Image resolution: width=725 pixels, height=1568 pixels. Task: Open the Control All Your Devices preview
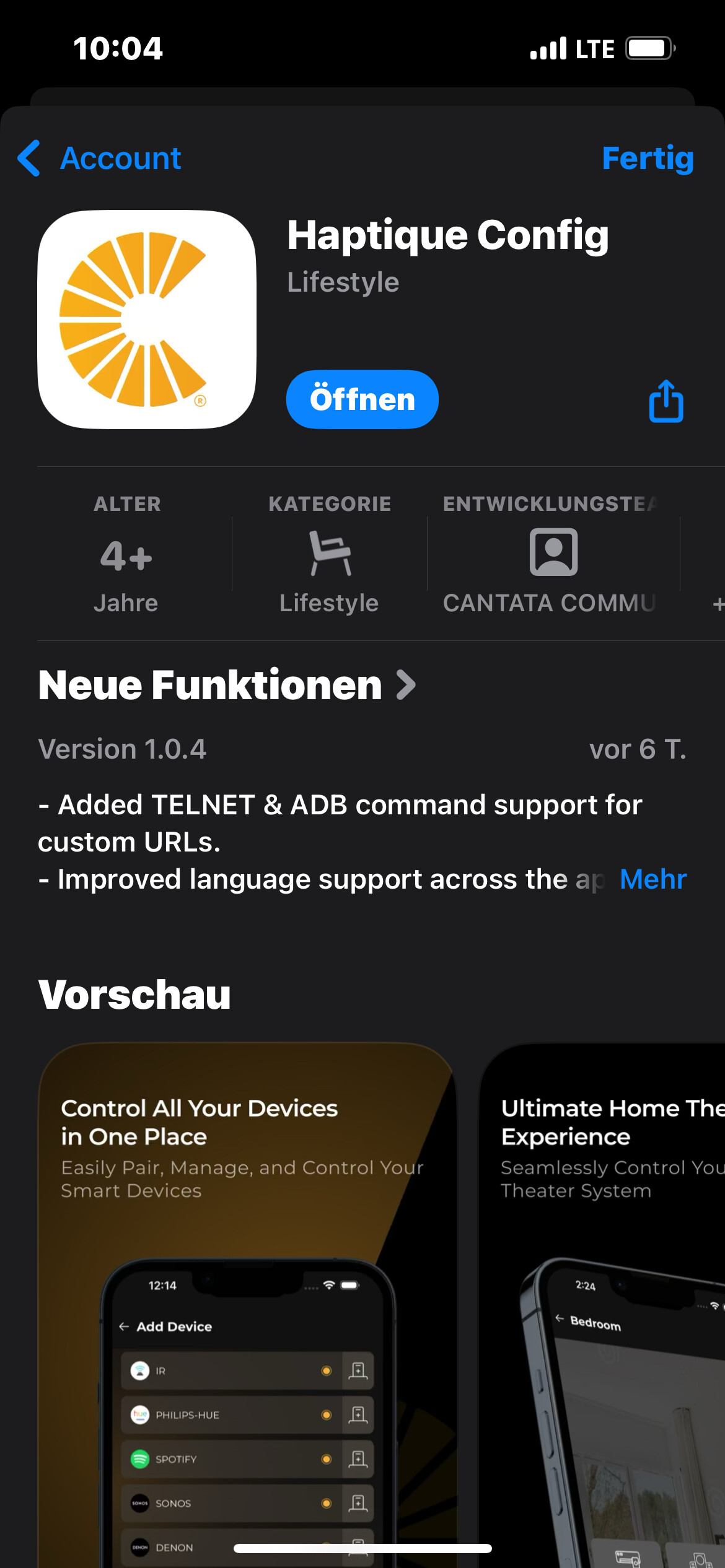[247, 1300]
